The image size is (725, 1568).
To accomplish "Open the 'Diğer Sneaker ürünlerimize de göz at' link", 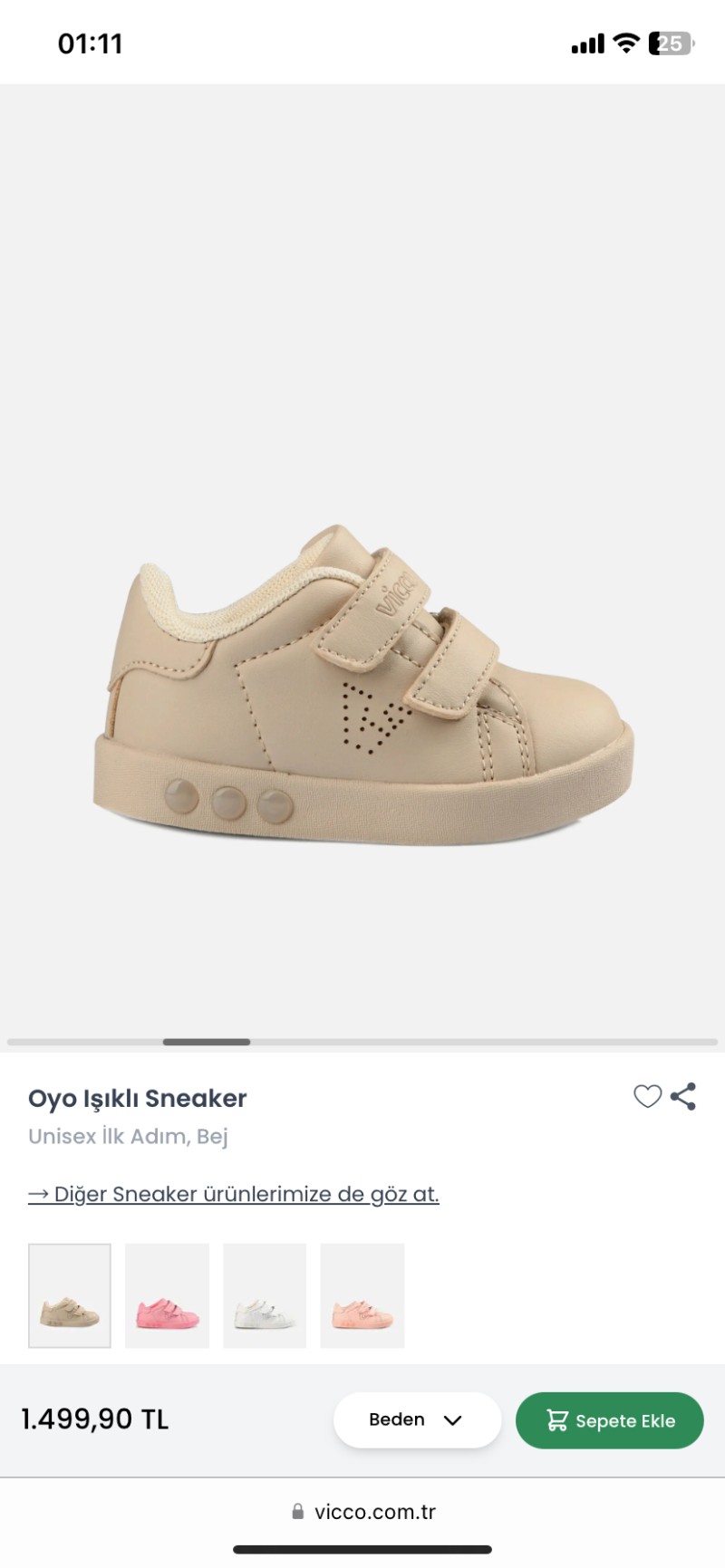I will (234, 1194).
